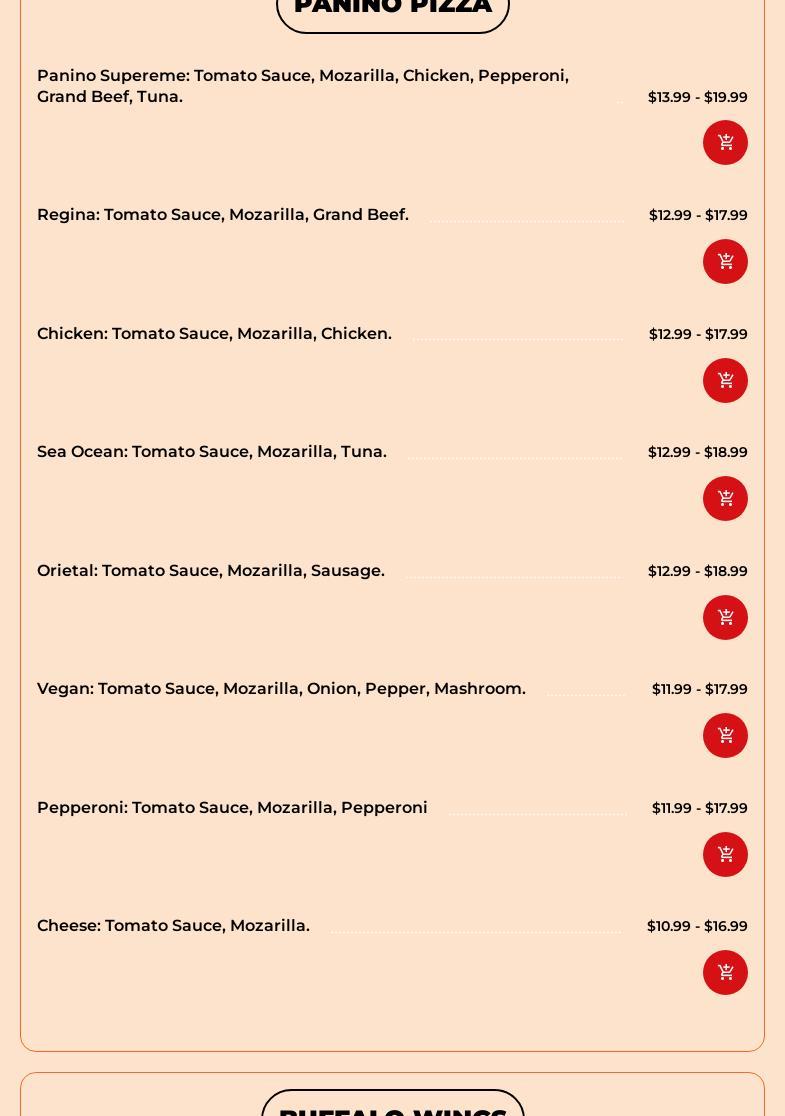
Task: Add Regina pizza to the cart
Action: (725, 262)
